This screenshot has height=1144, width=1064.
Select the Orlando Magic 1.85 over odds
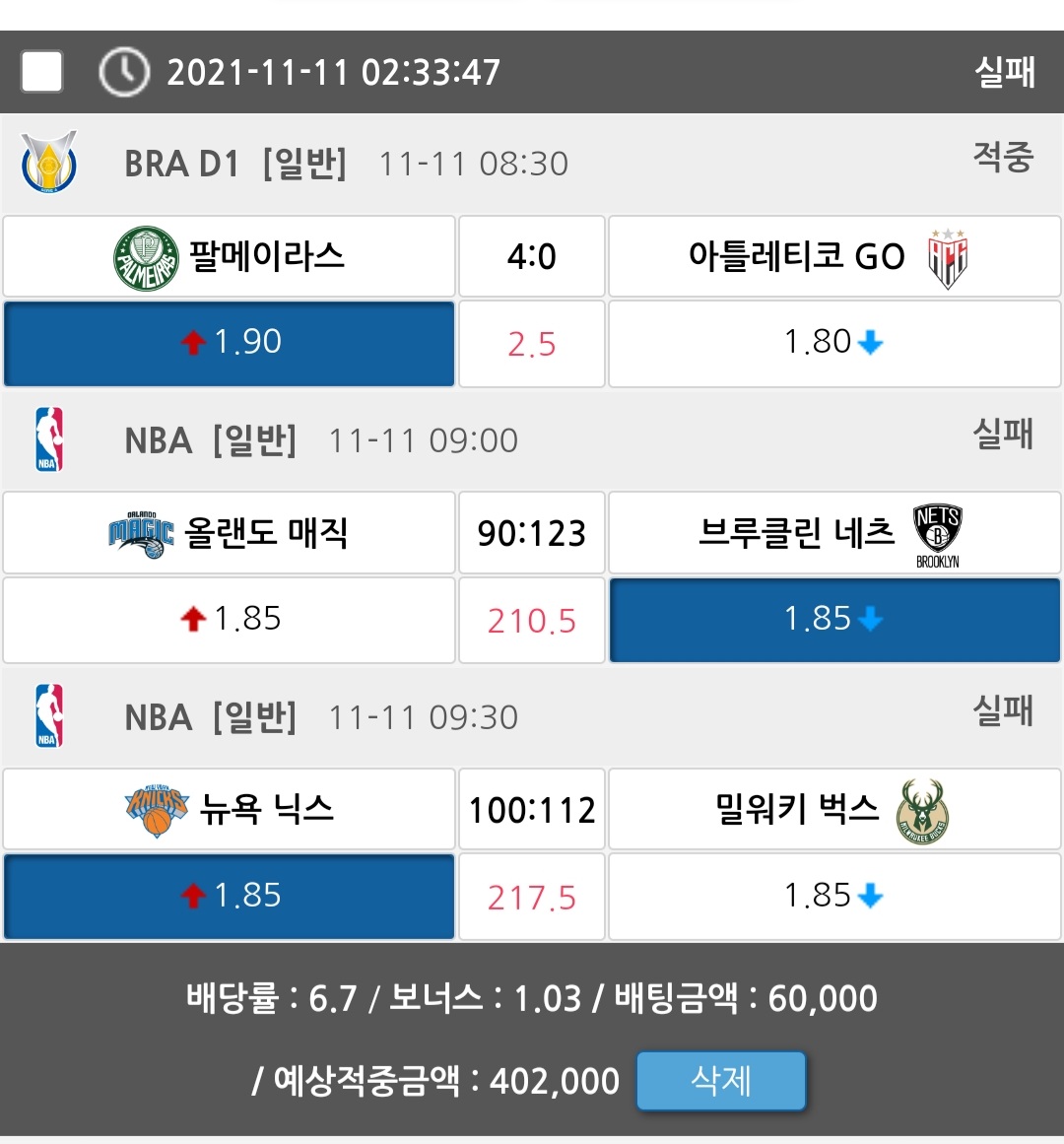(229, 619)
